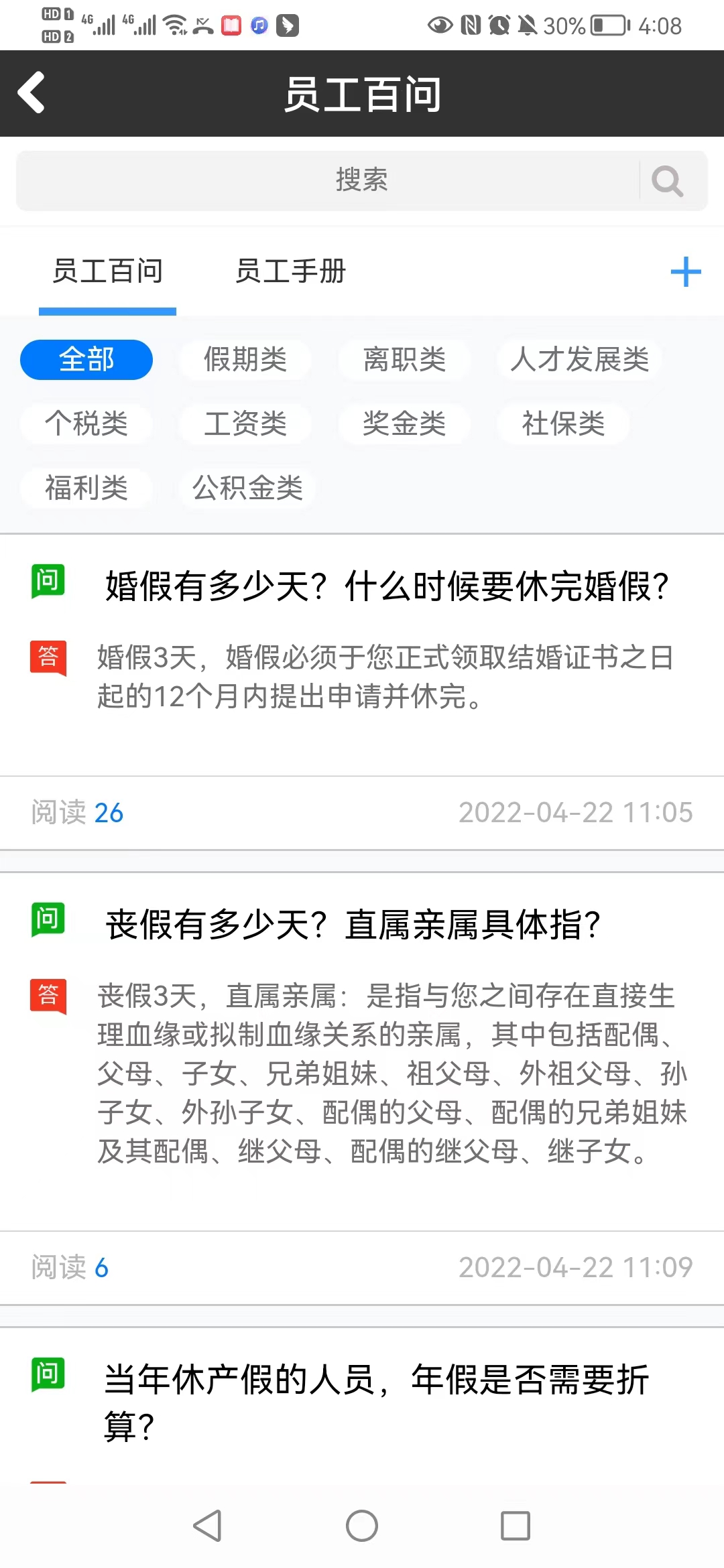Show 工资类 questions
The width and height of the screenshot is (724, 1568).
point(245,423)
